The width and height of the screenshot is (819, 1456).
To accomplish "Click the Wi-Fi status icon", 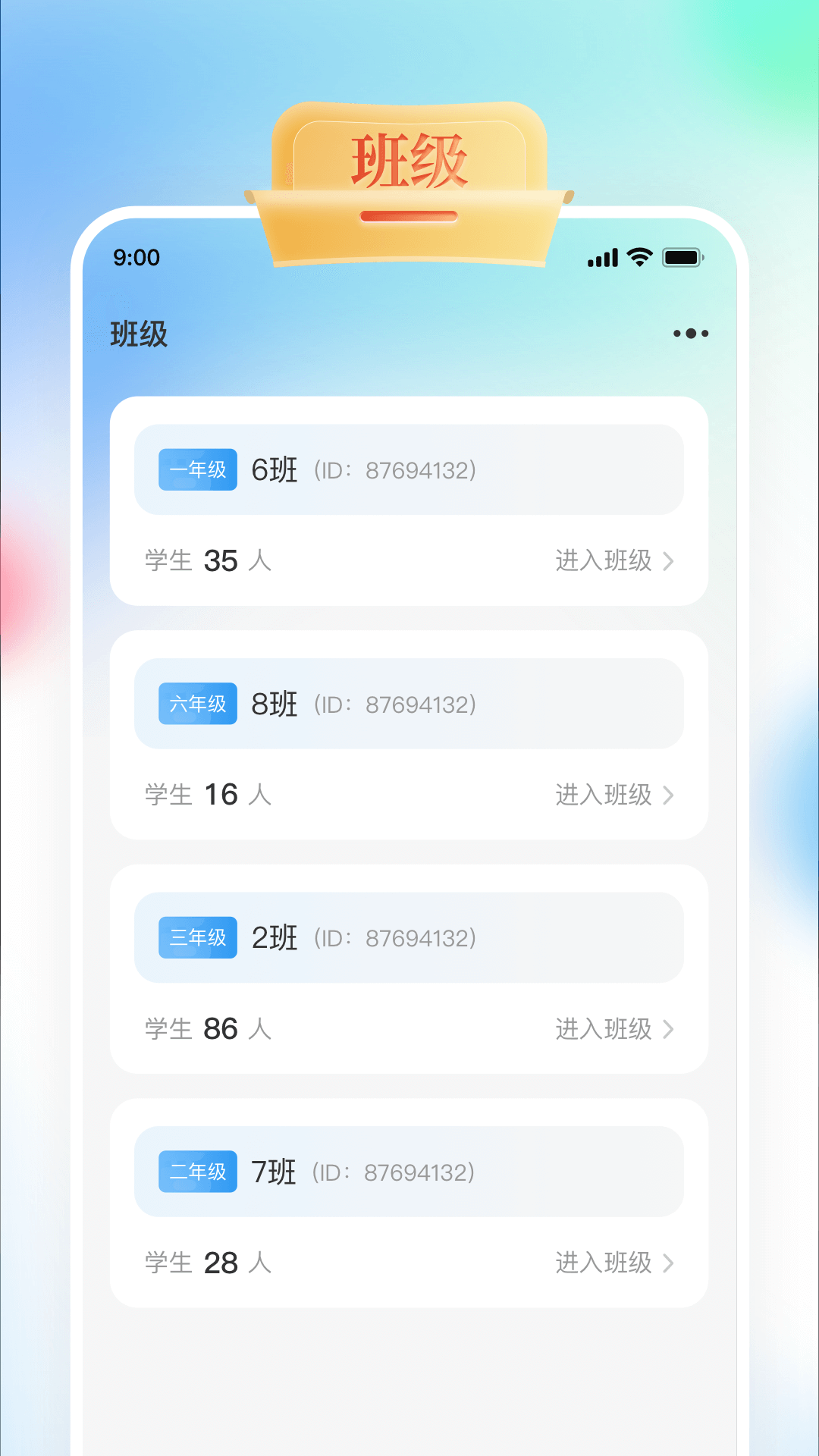I will (638, 258).
